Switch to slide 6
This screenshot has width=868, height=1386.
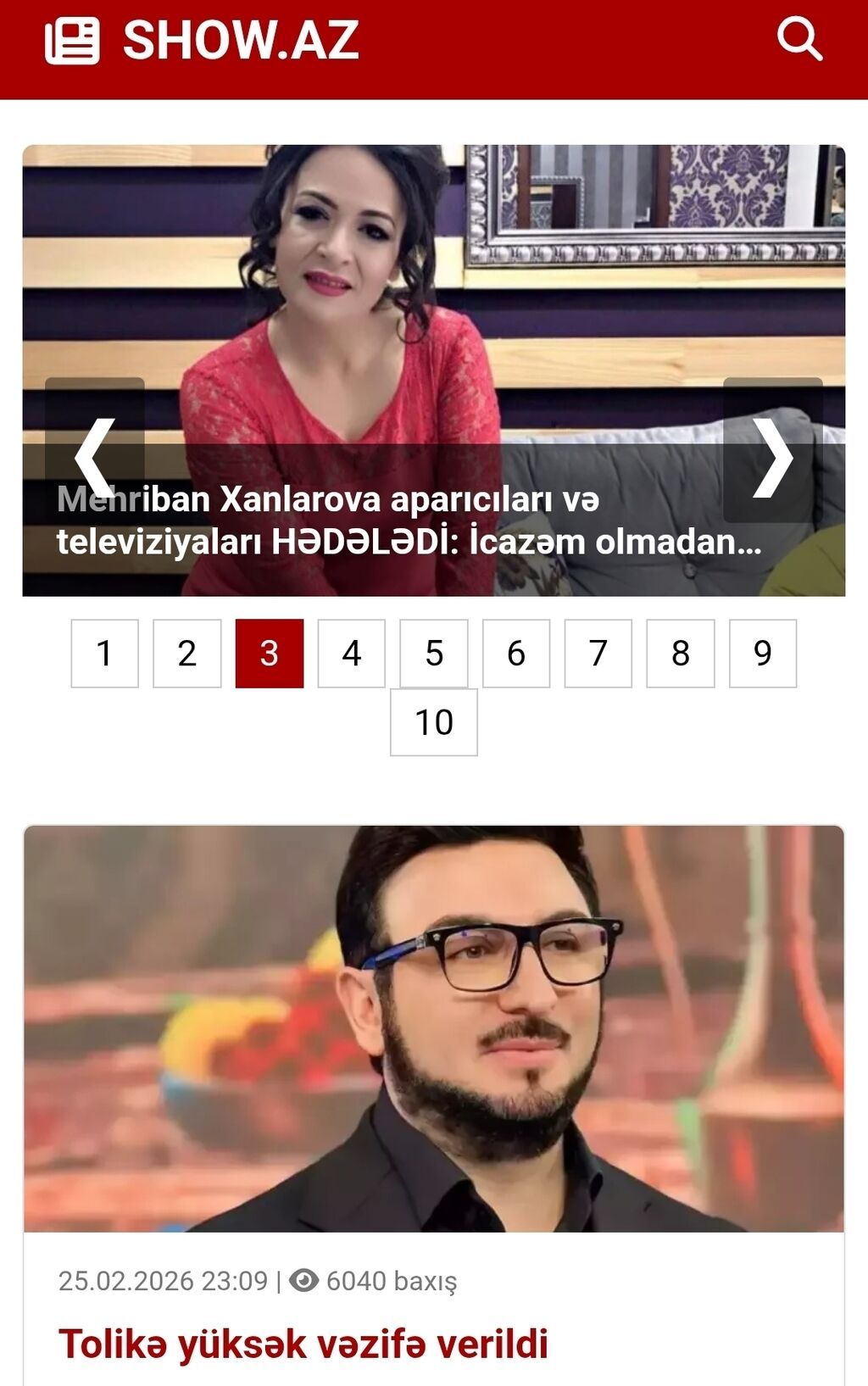tap(515, 654)
